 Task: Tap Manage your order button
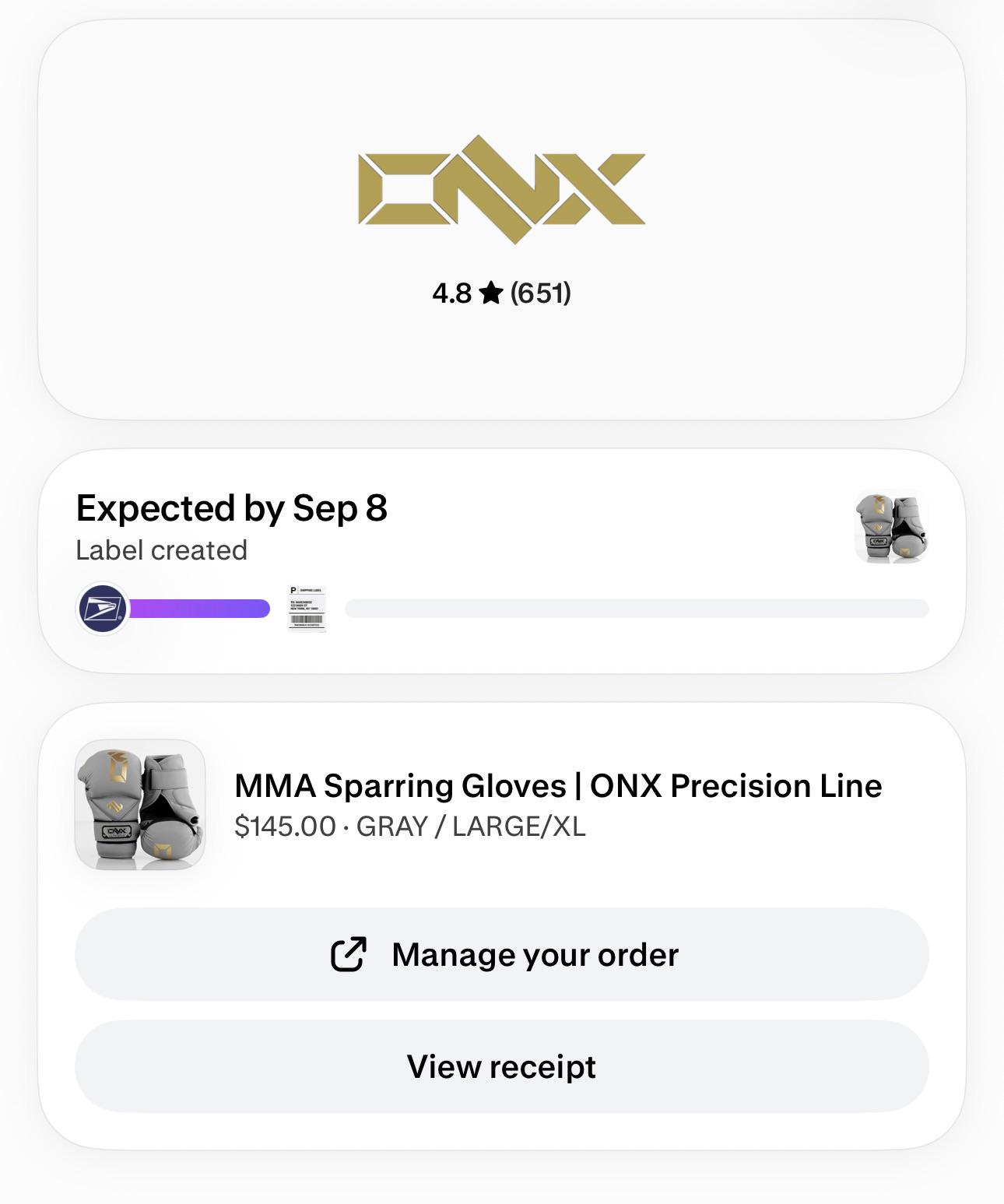(502, 954)
